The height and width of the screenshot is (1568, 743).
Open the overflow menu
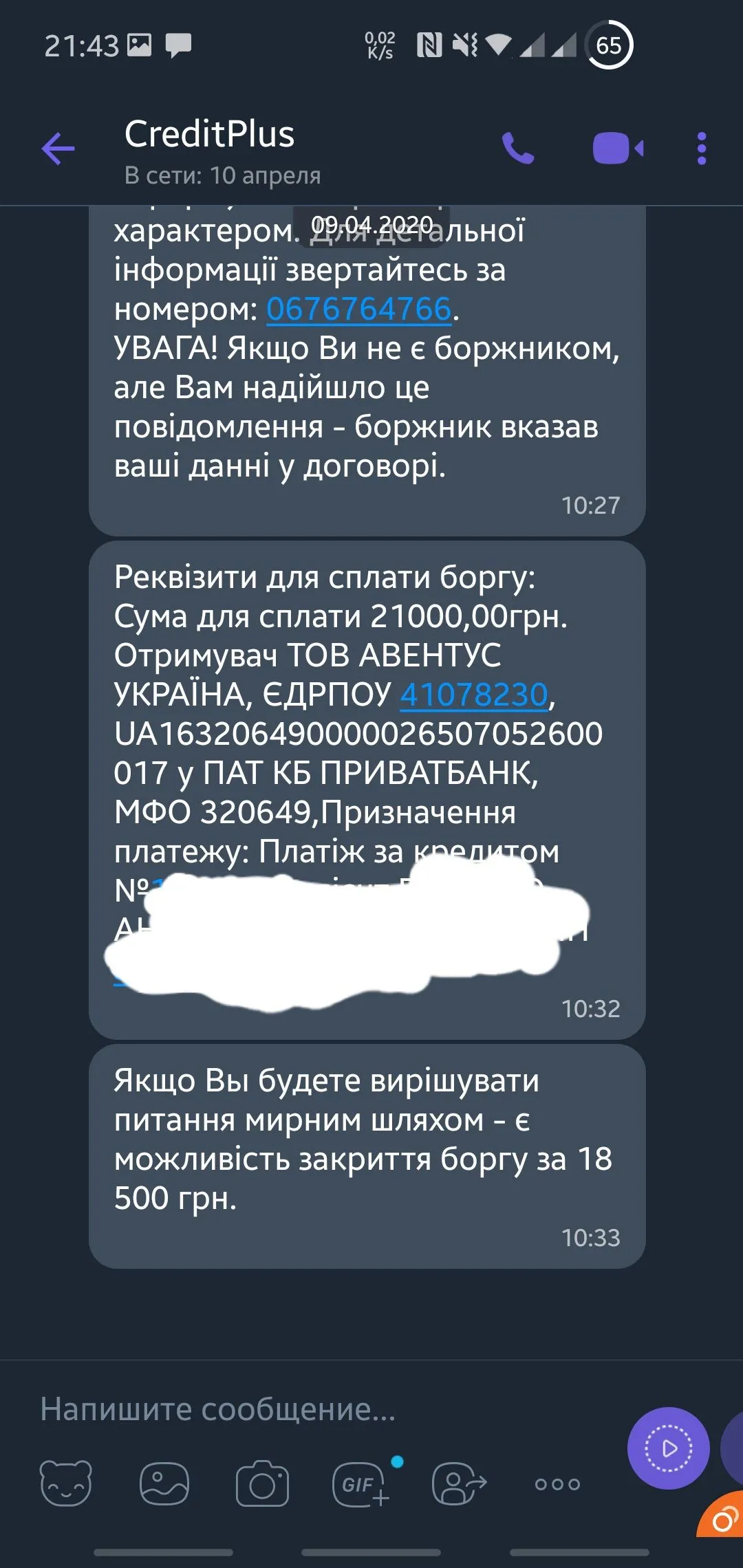(701, 149)
